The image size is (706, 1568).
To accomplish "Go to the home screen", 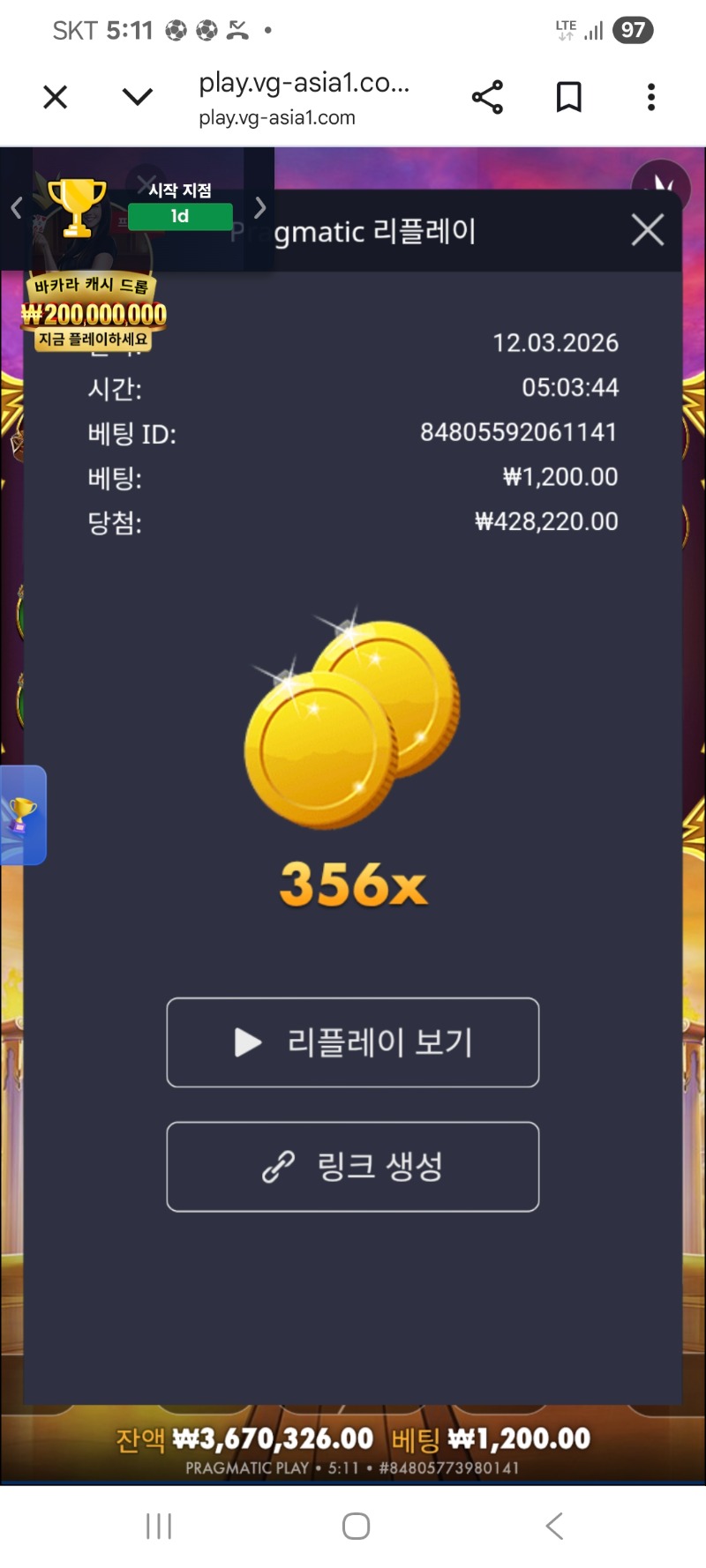I will 356,1526.
